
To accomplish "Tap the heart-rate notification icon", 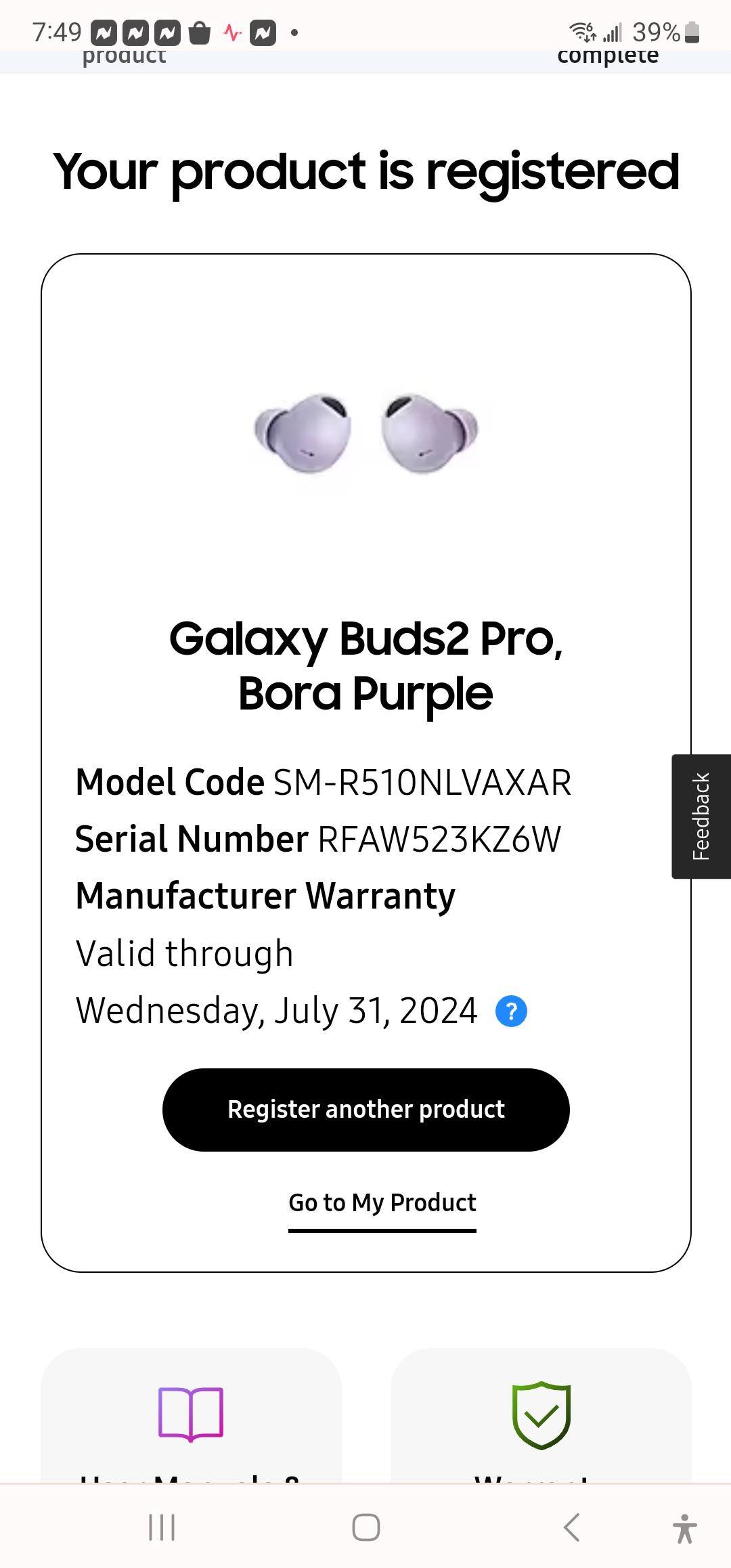I will (x=231, y=31).
